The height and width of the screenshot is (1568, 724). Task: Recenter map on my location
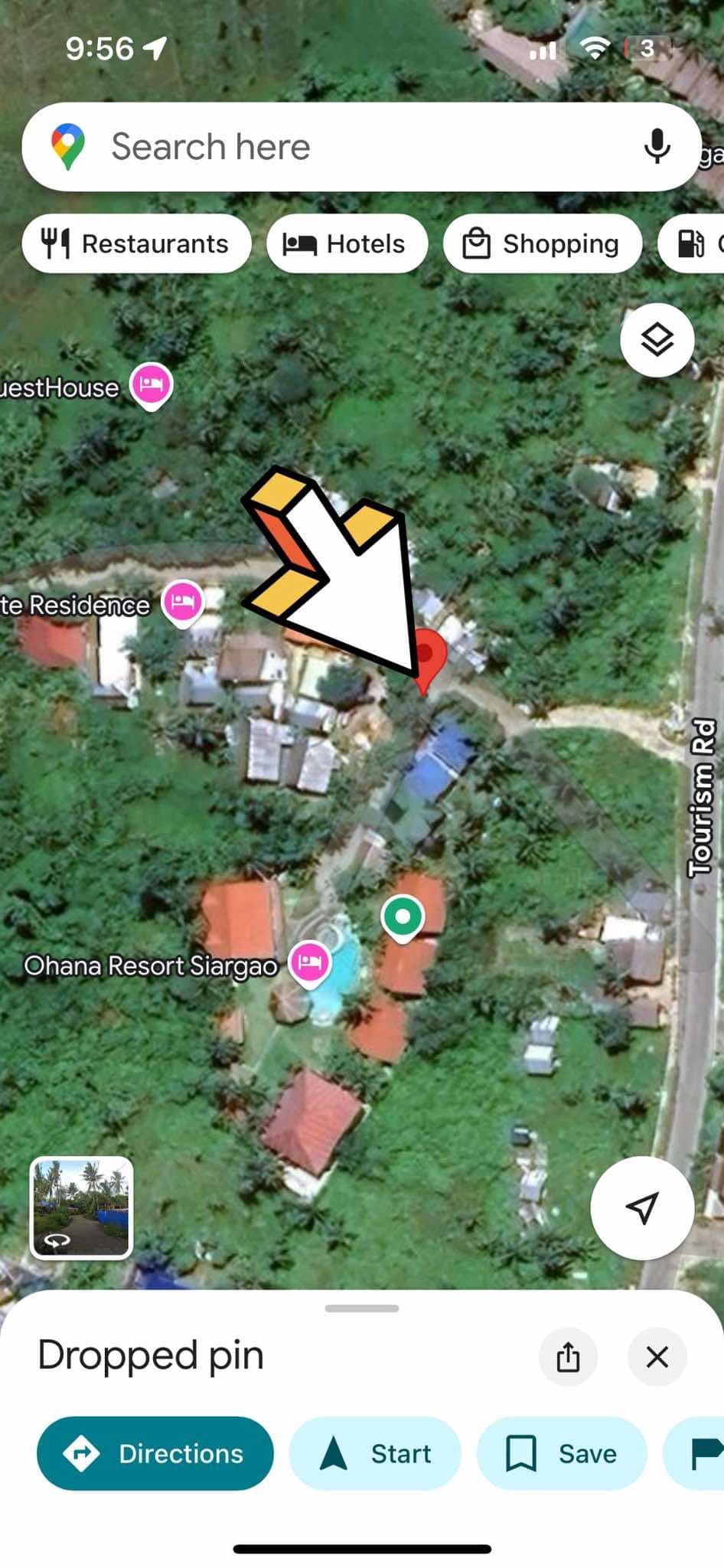tap(641, 1207)
